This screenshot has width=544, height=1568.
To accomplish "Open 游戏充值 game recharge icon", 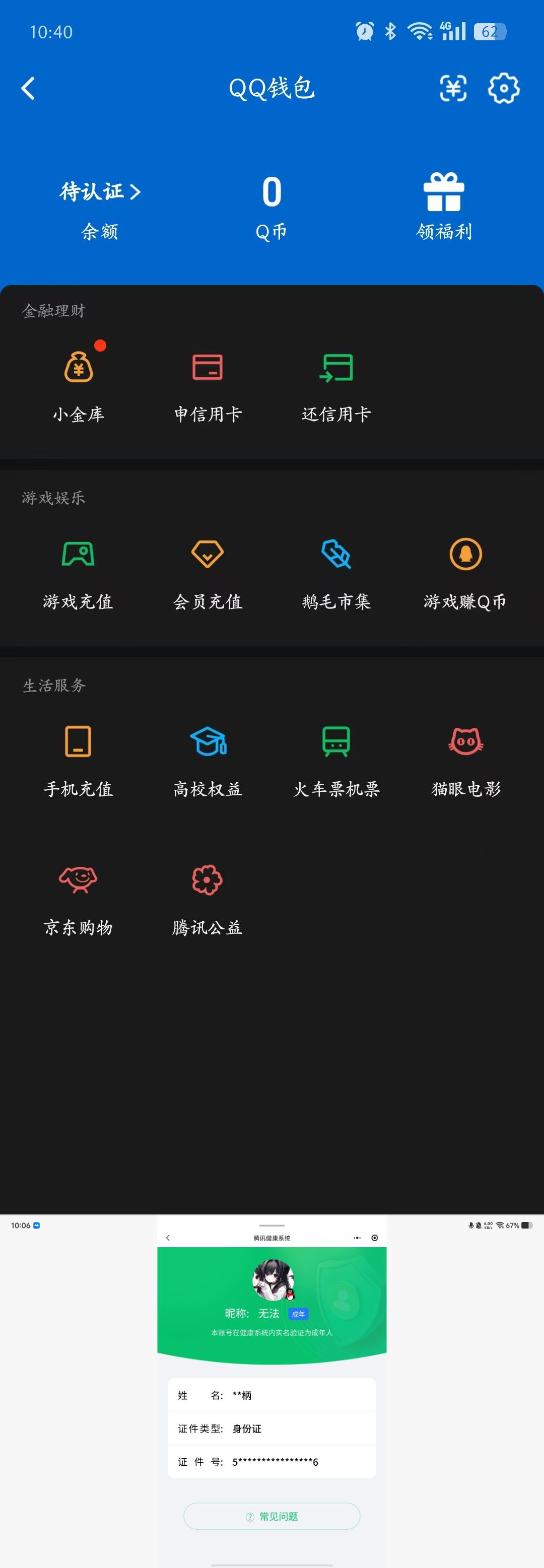I will tap(79, 554).
